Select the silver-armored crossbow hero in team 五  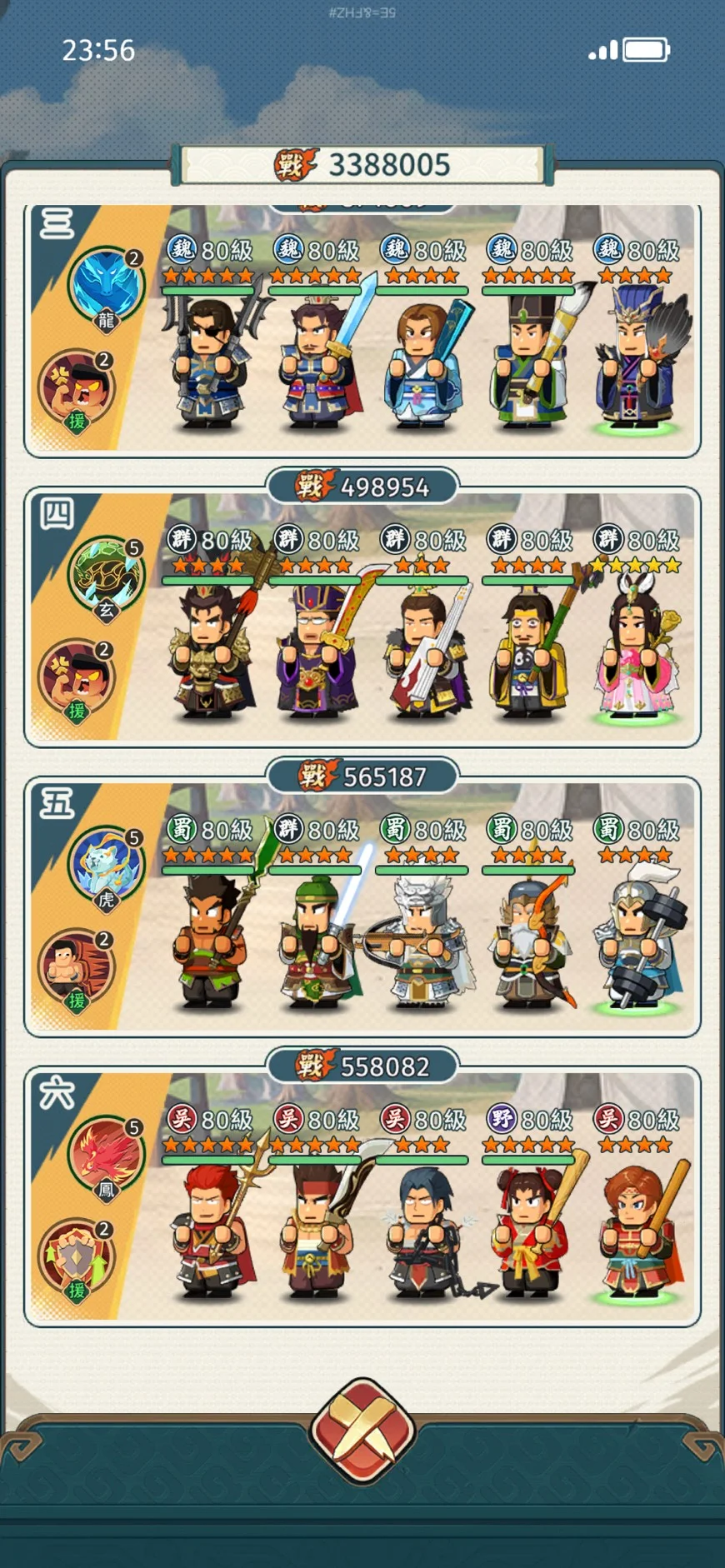422,941
